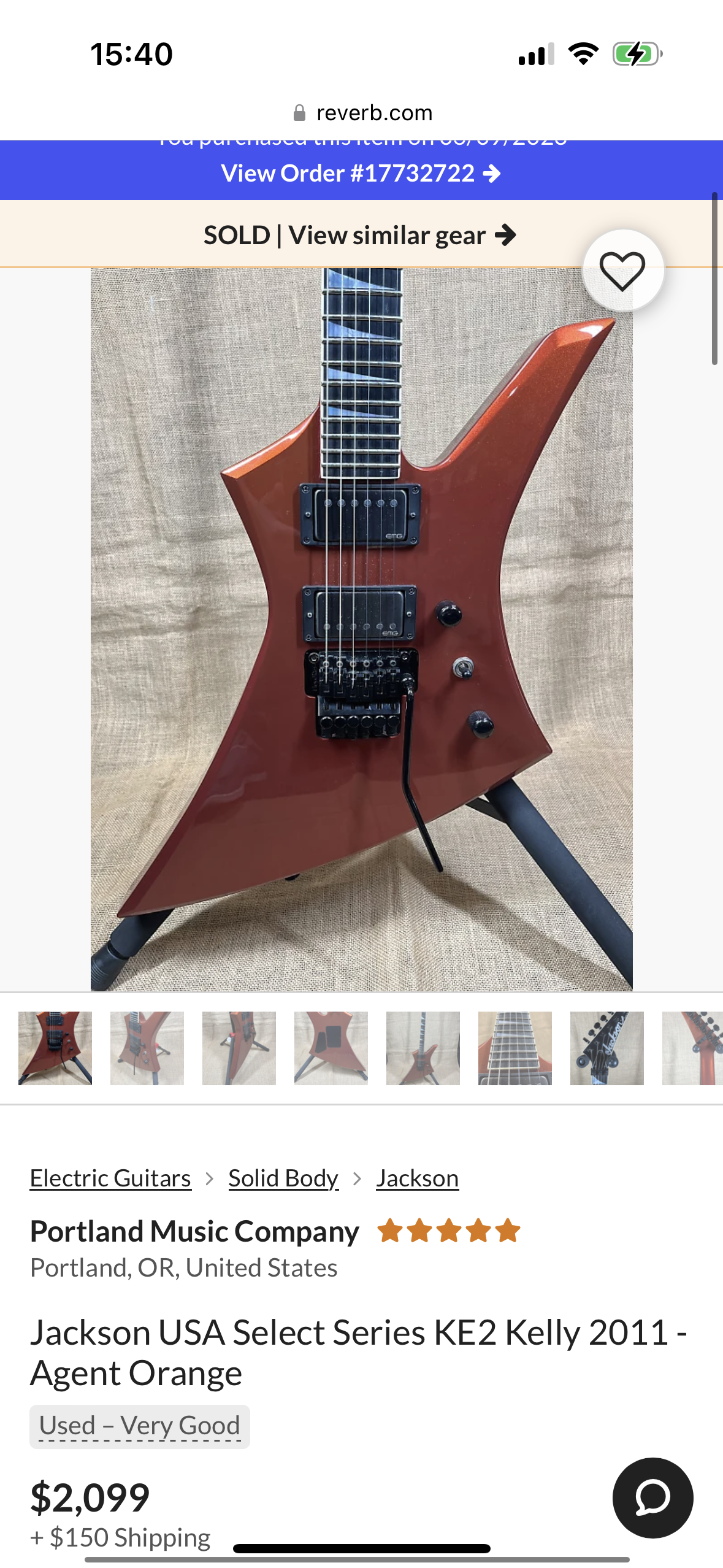
Task: Select the guitar back view thumbnail
Action: 331,1048
